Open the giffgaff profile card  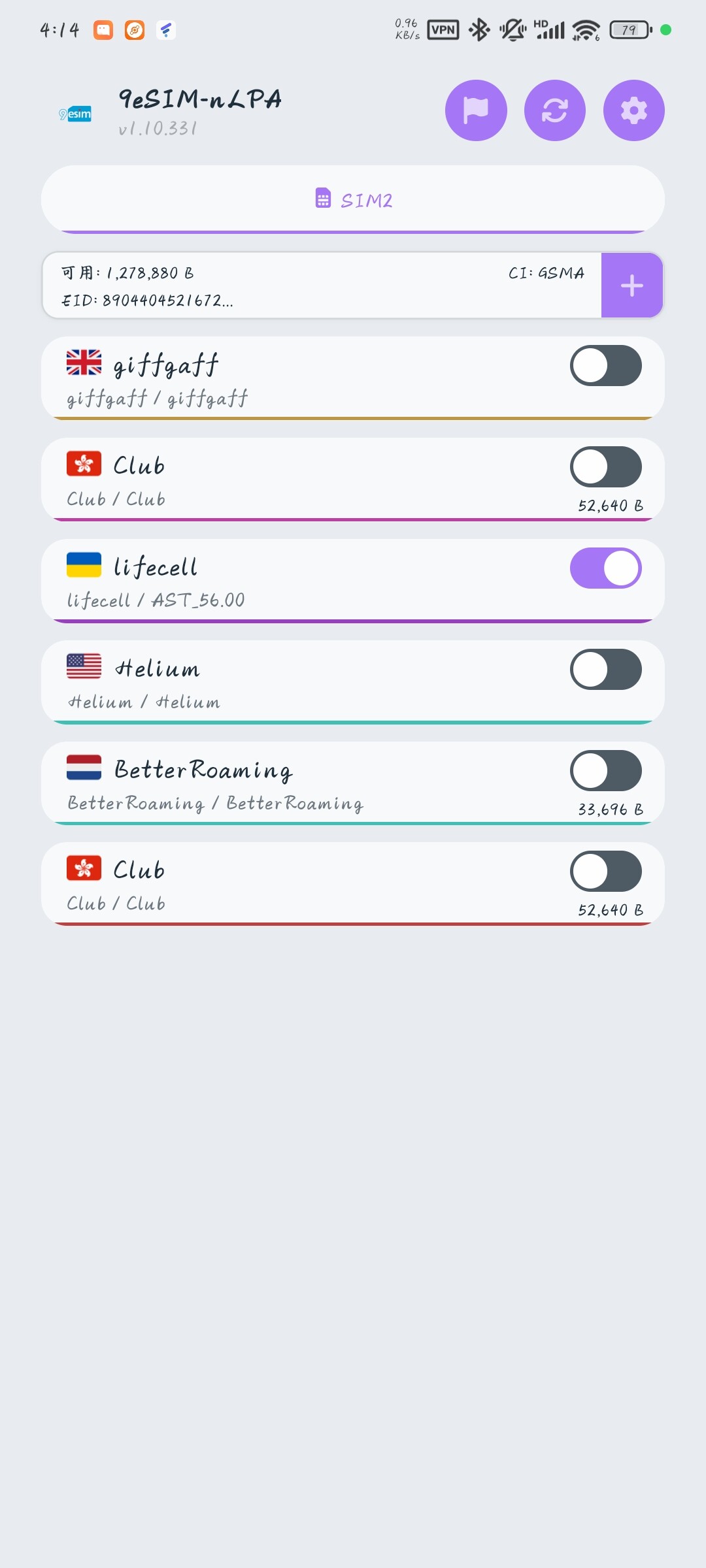(353, 378)
